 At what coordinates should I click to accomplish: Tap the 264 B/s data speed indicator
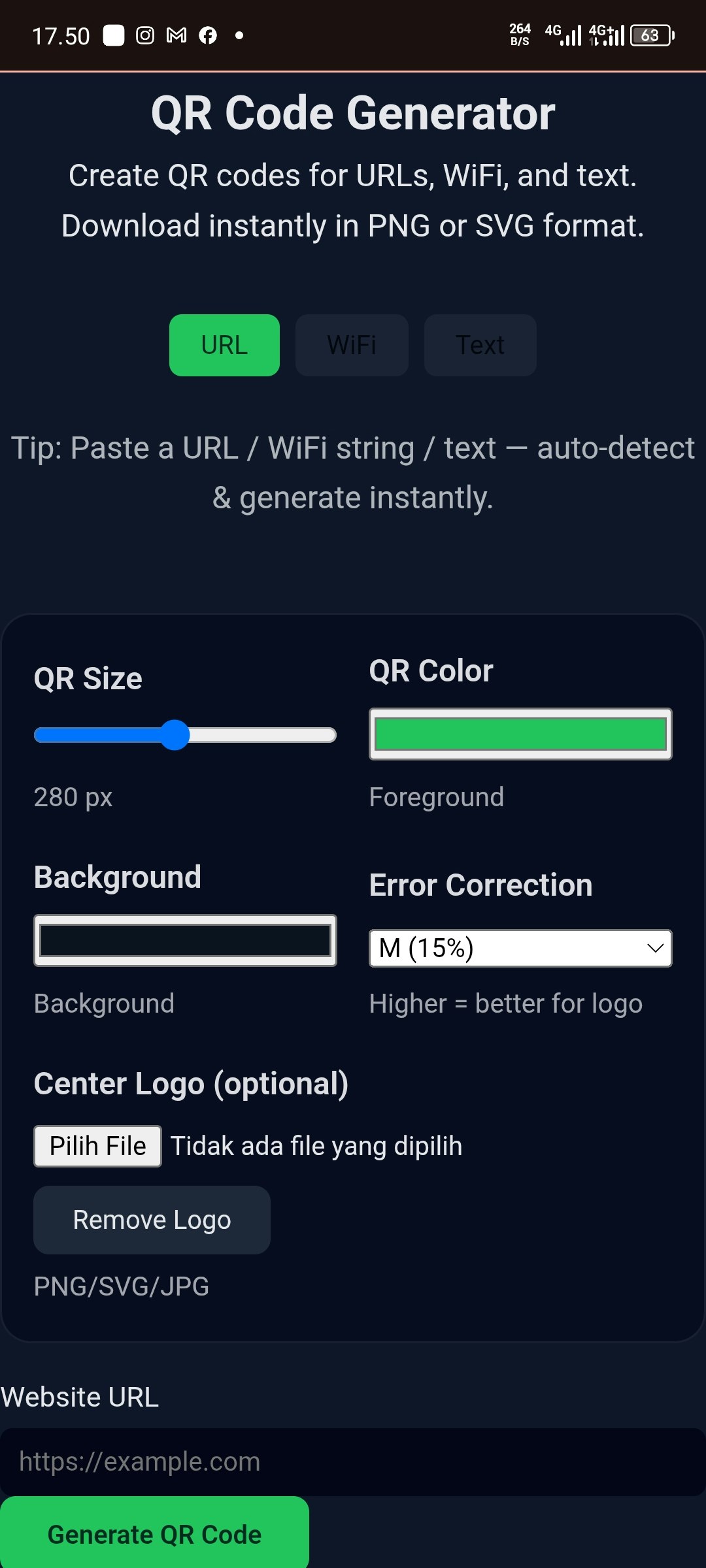point(518,35)
